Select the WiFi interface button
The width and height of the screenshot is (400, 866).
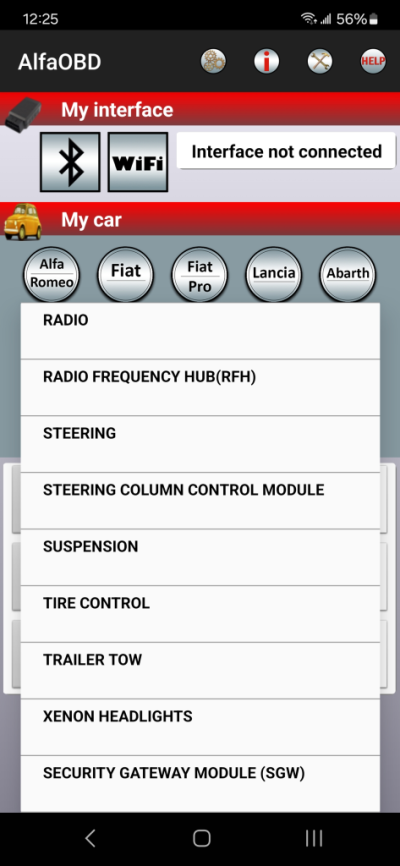(138, 162)
